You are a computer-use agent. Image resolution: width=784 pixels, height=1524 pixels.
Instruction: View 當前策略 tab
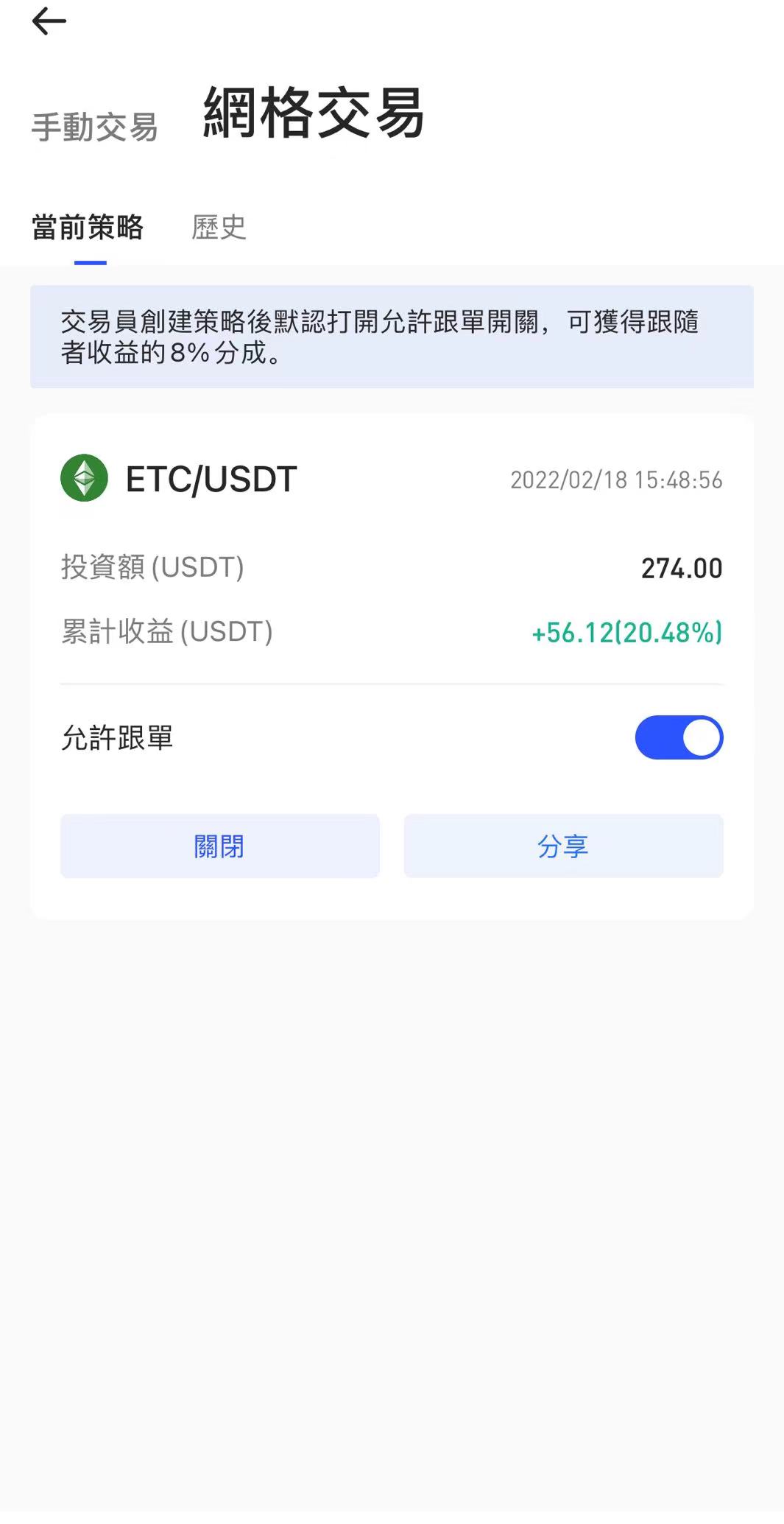(88, 228)
